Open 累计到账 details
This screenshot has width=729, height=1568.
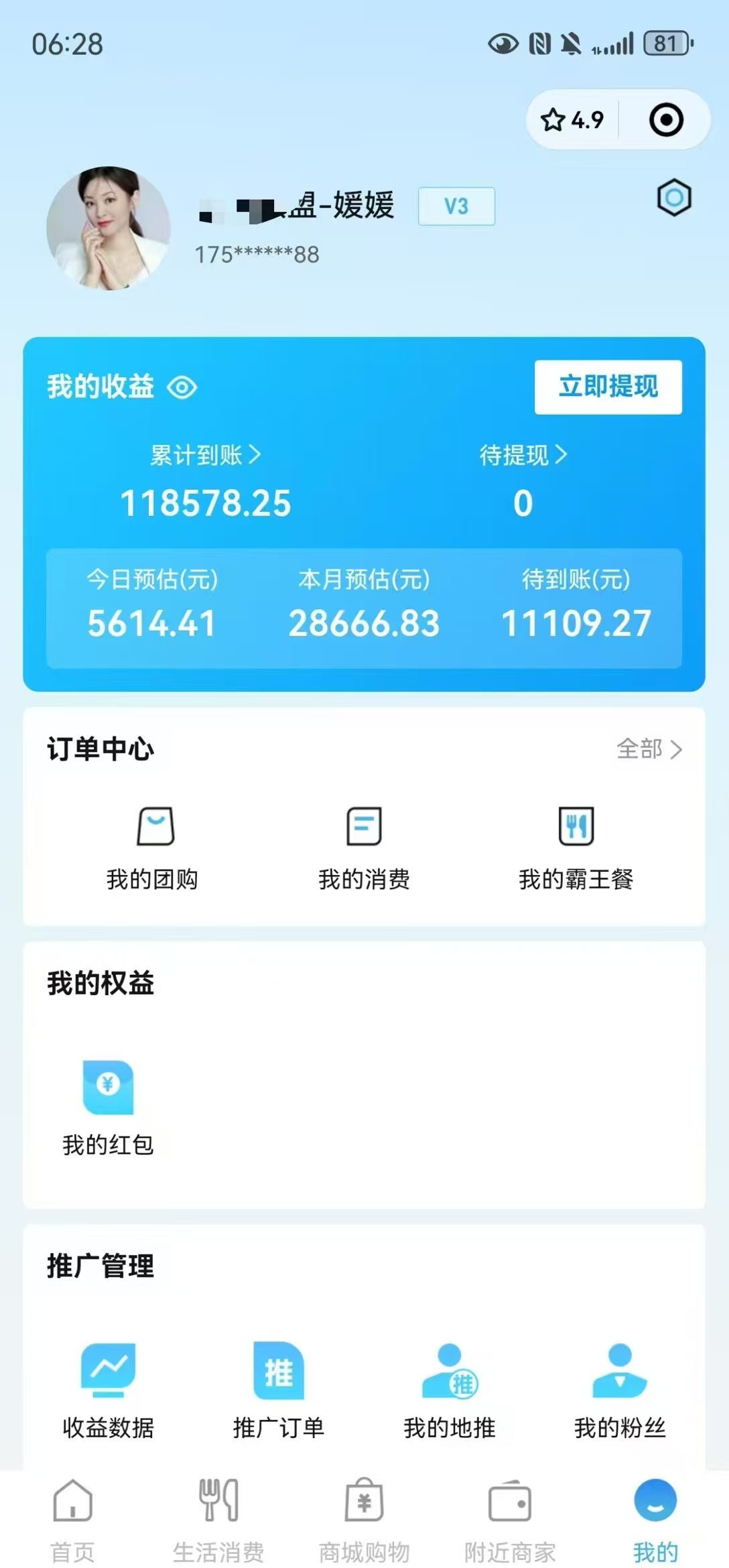pos(205,455)
